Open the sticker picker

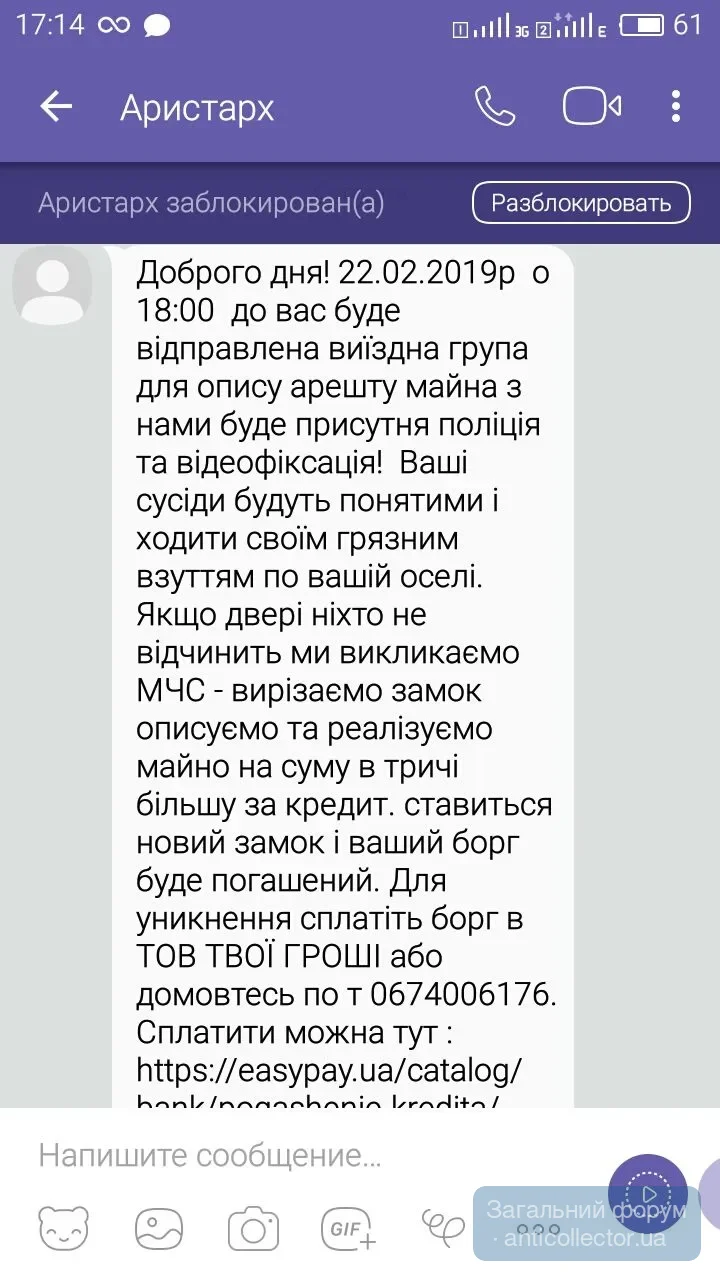coord(64,1228)
